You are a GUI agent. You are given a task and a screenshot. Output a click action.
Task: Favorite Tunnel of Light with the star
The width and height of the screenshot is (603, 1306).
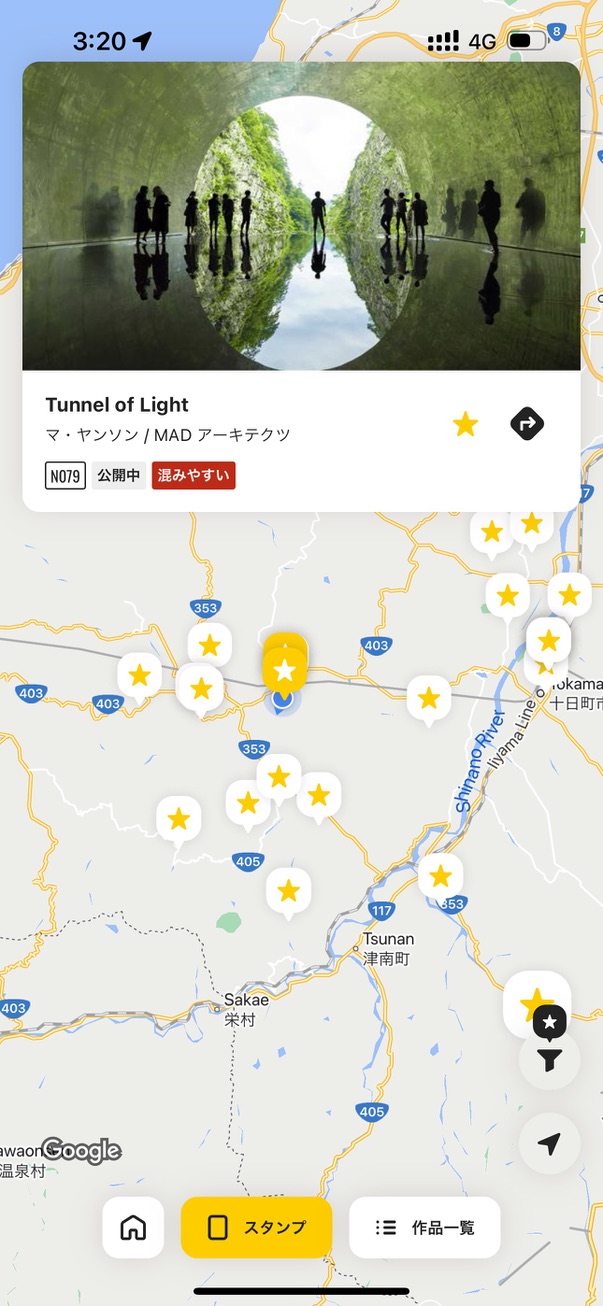tap(465, 424)
